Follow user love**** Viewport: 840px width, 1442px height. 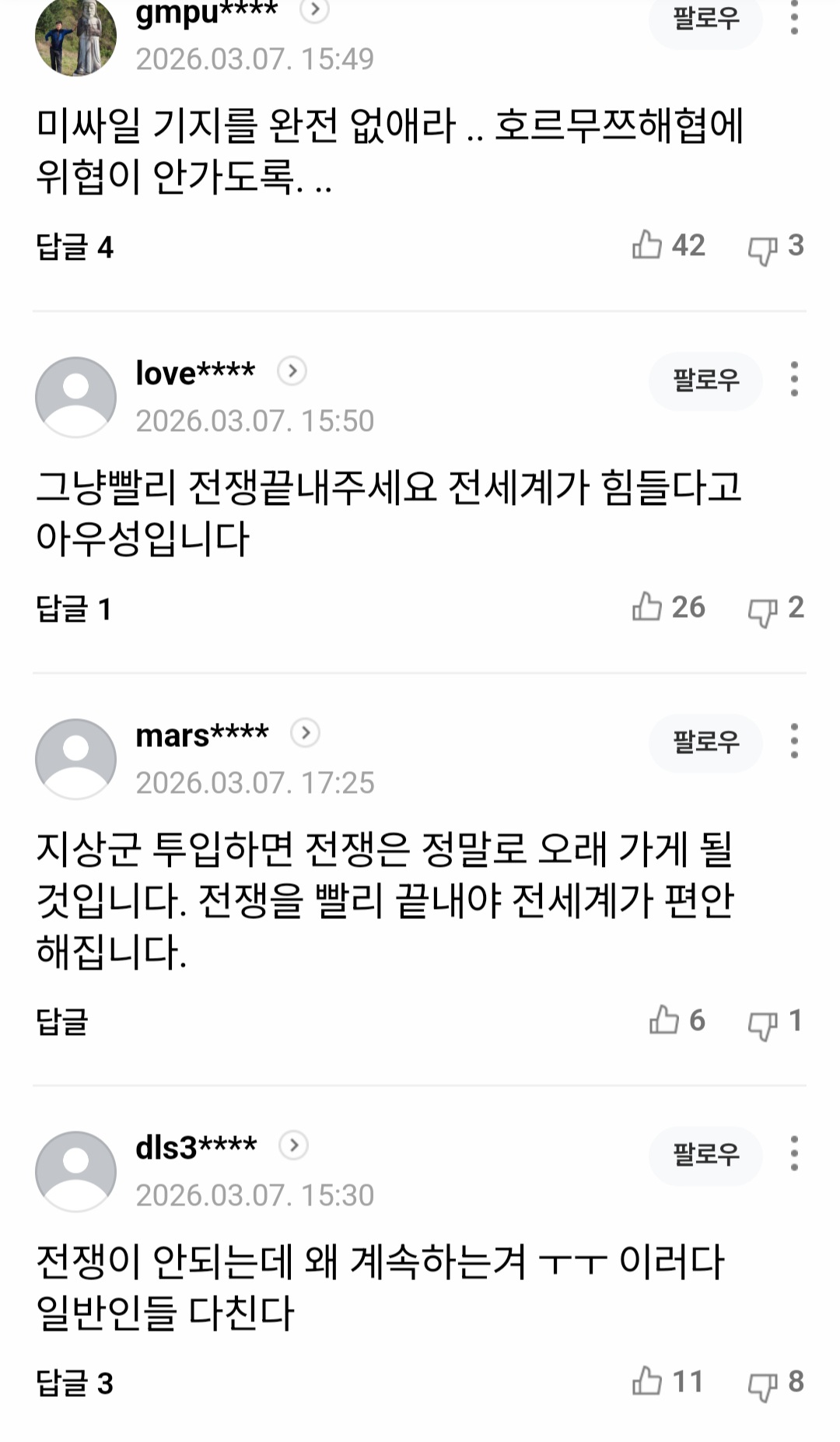[x=705, y=381]
